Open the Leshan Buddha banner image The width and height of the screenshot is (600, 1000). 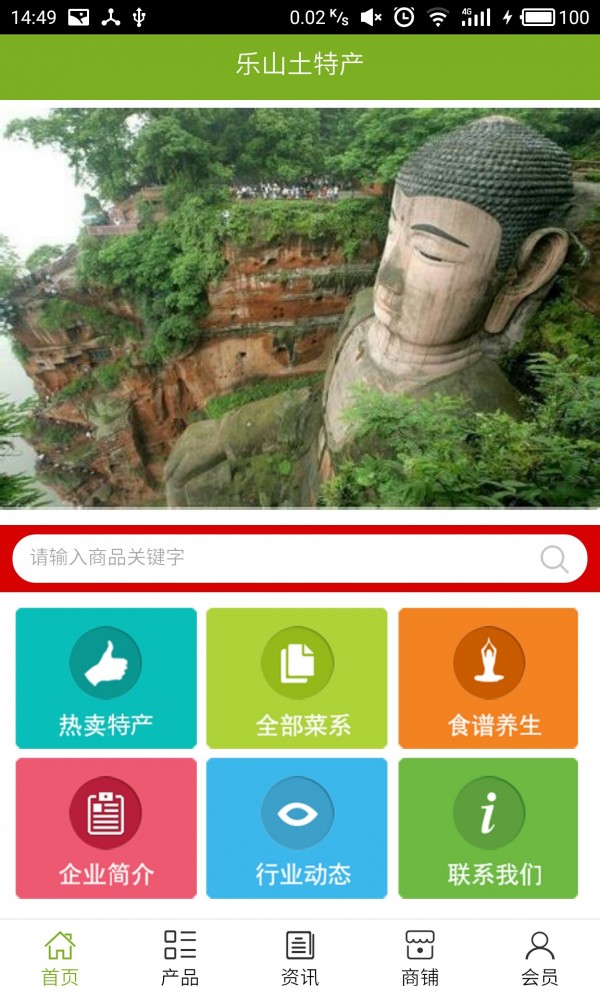[300, 308]
